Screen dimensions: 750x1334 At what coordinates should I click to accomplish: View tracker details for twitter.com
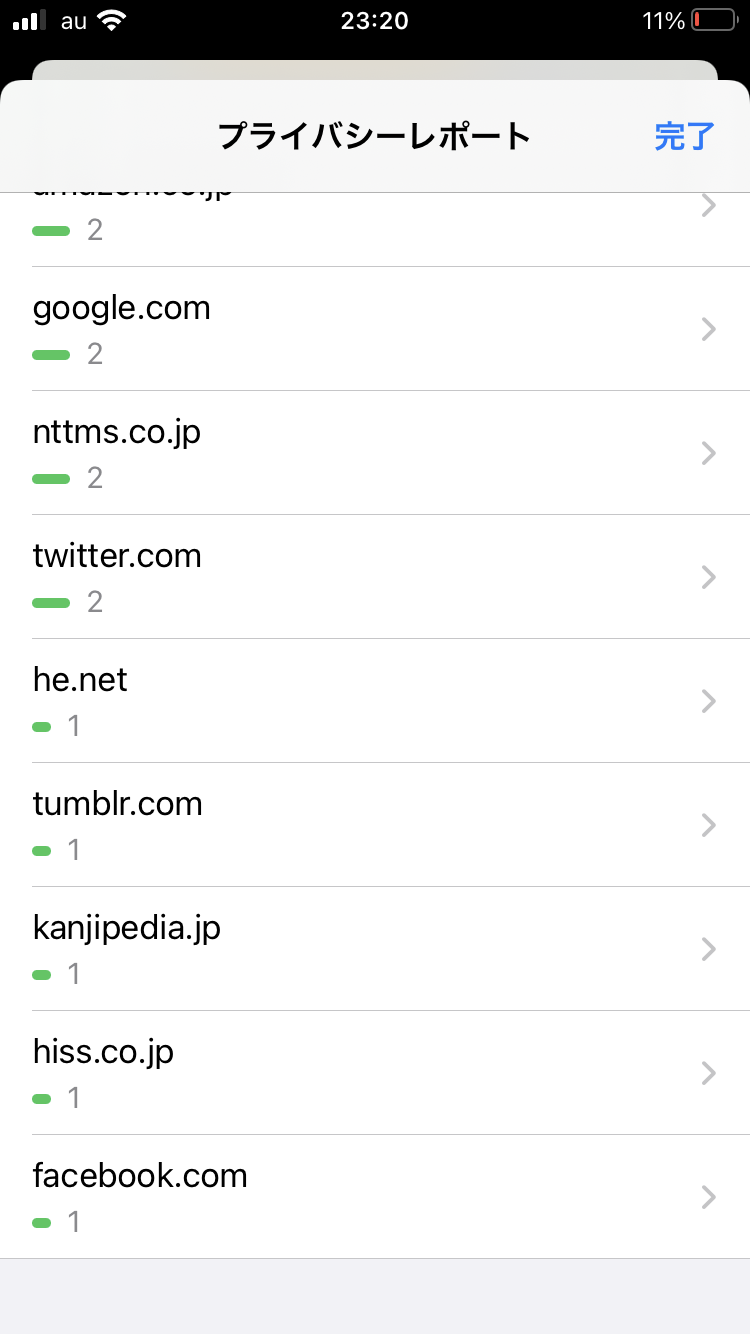coord(375,577)
